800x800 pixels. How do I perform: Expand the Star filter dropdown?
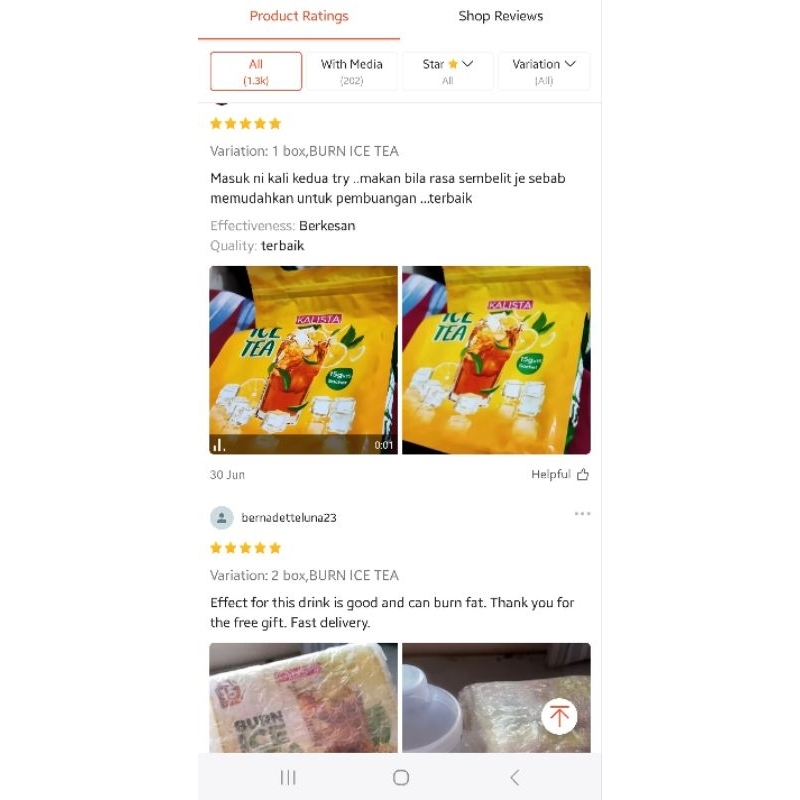447,71
